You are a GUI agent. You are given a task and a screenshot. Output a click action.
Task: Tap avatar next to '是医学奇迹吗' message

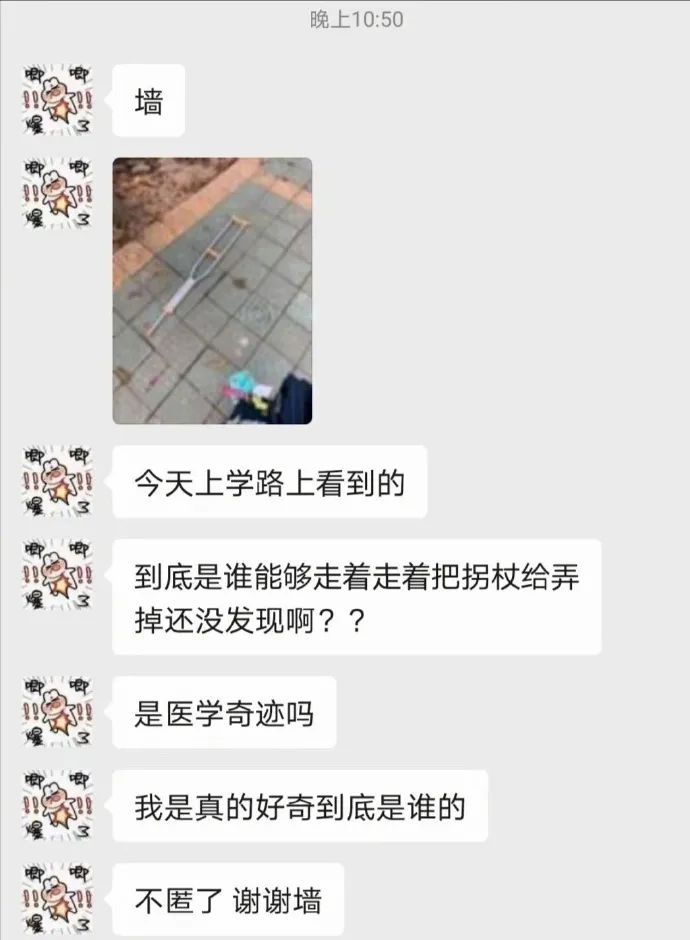pyautogui.click(x=58, y=712)
